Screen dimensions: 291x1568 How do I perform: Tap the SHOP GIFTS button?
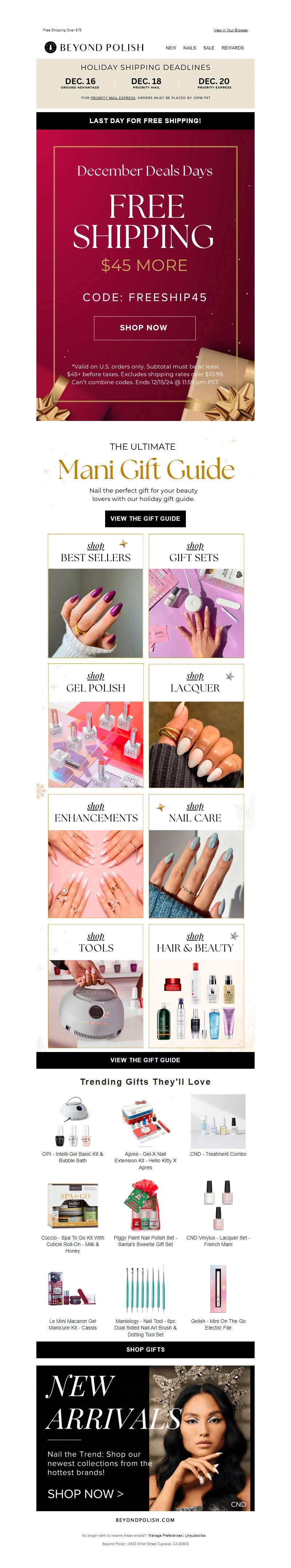click(x=145, y=1350)
